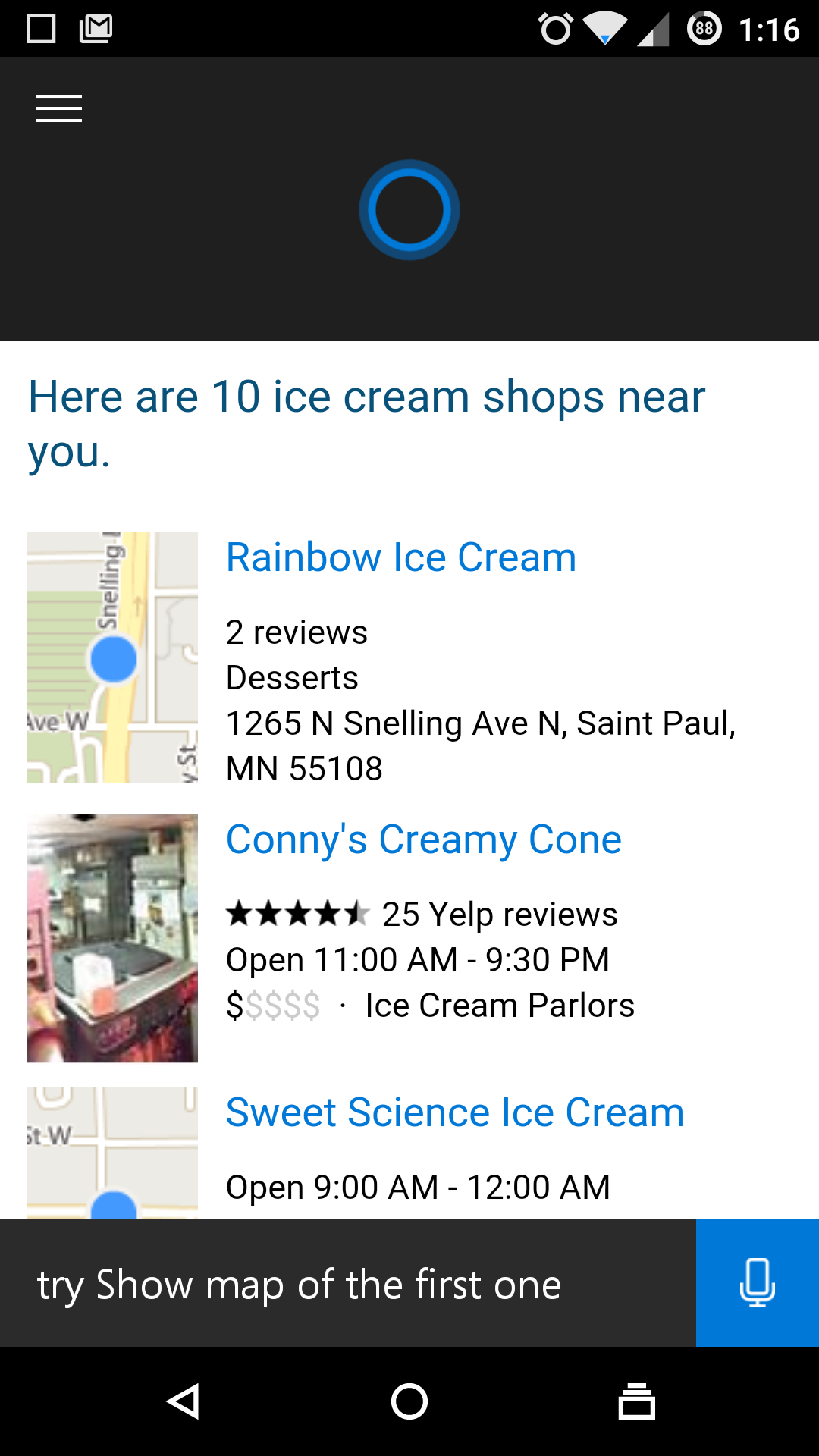Open Conny's Creamy Cone listing
This screenshot has height=1456, width=819.
click(424, 839)
